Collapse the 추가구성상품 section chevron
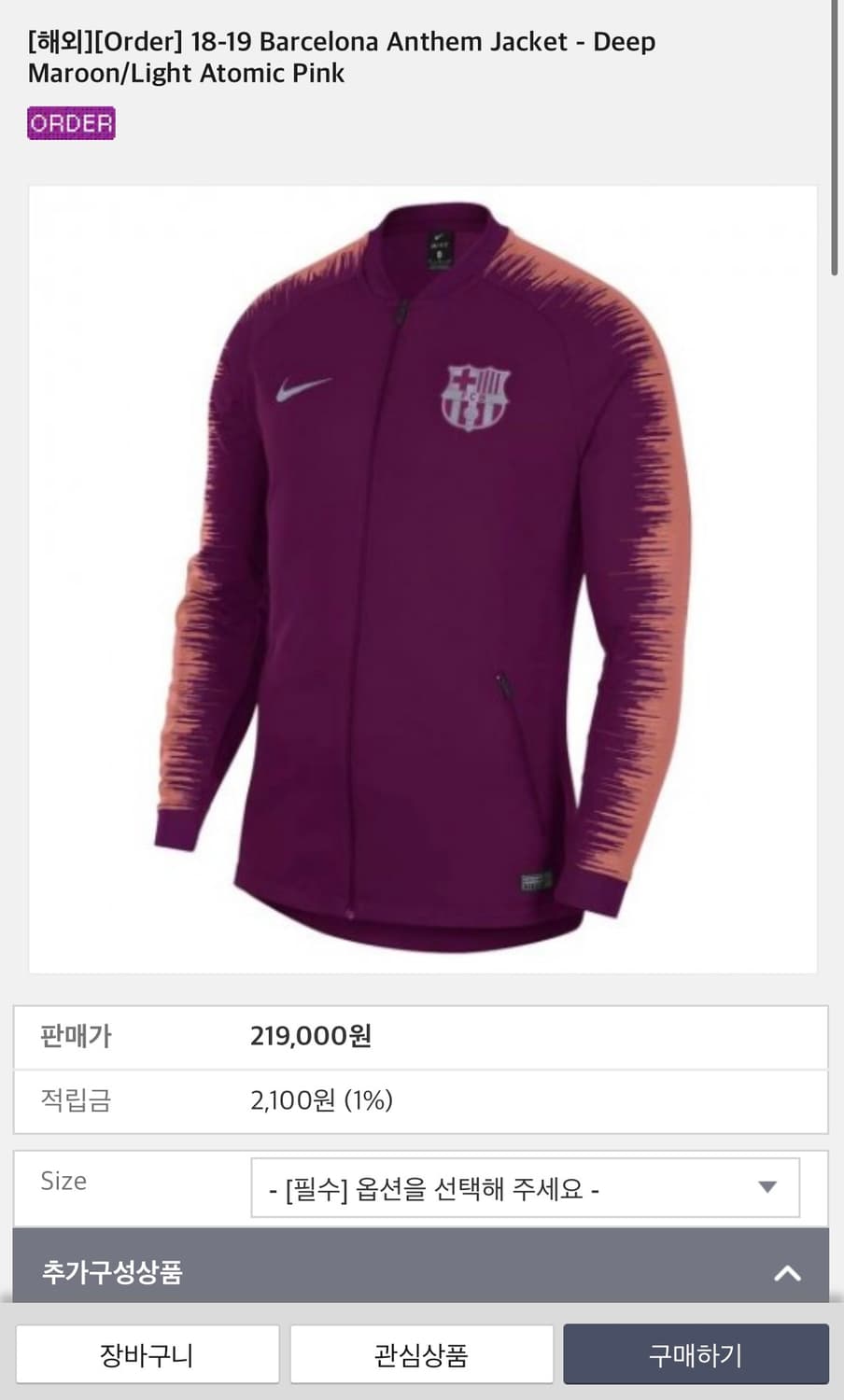This screenshot has width=844, height=1400. [789, 1271]
